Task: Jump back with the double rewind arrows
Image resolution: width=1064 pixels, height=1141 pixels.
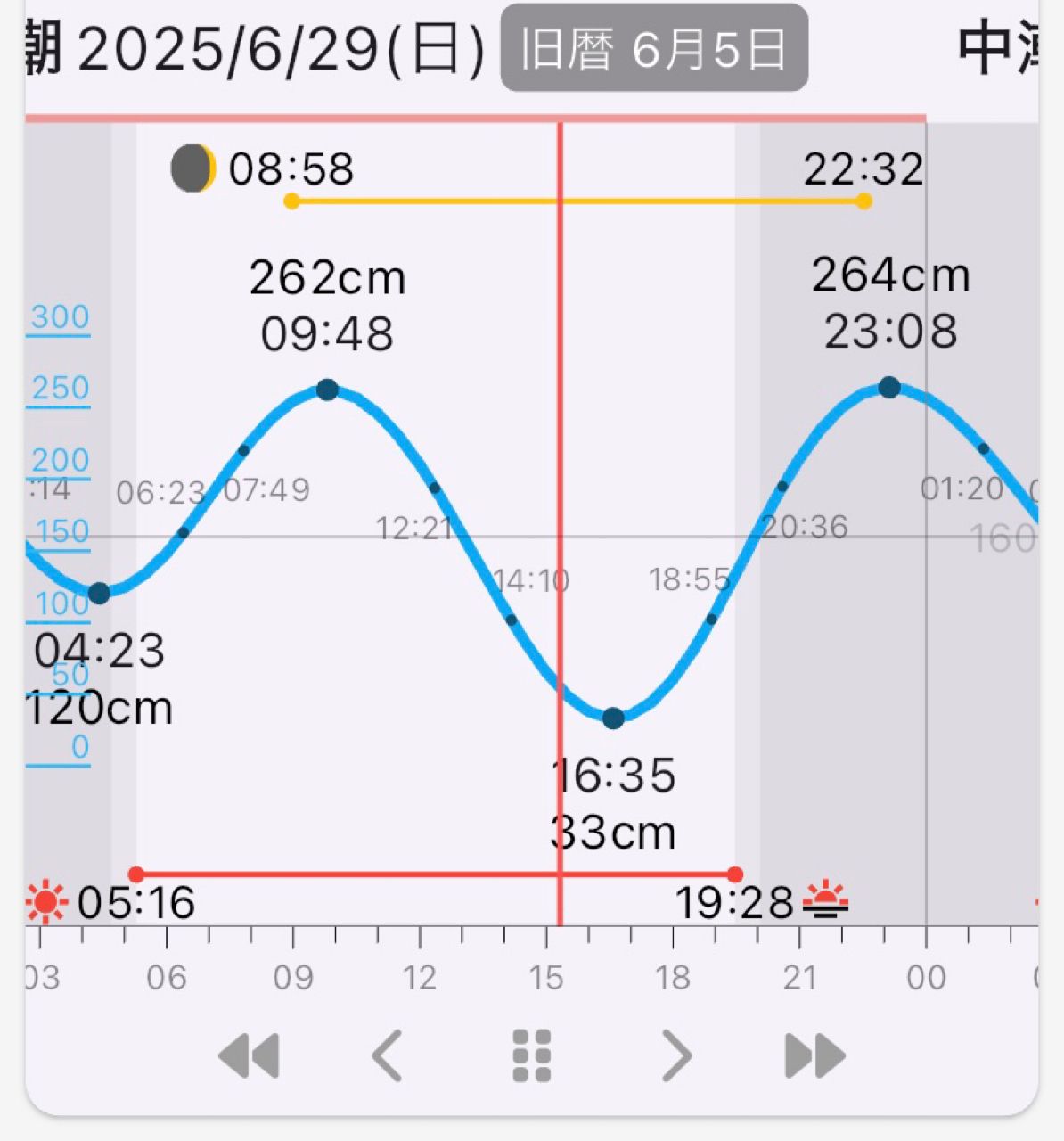Action: (249, 1057)
